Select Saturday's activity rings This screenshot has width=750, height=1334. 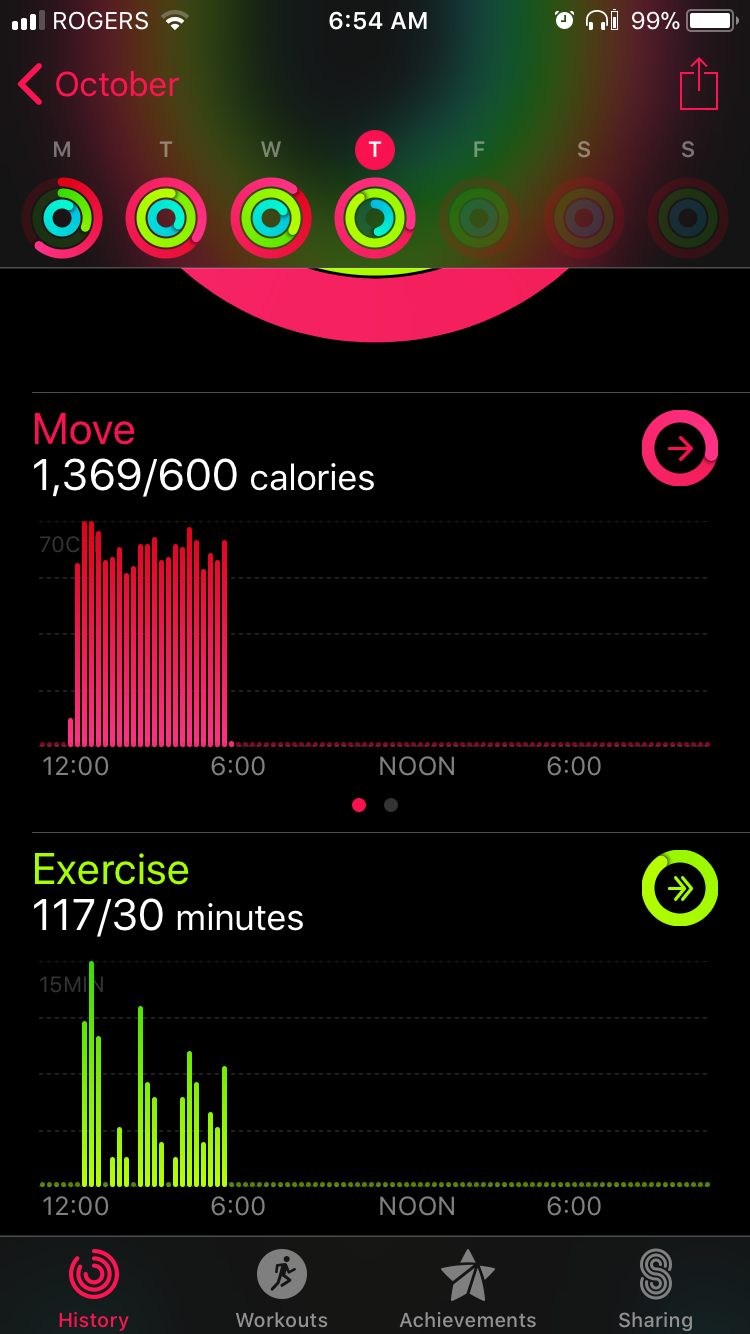coord(584,217)
